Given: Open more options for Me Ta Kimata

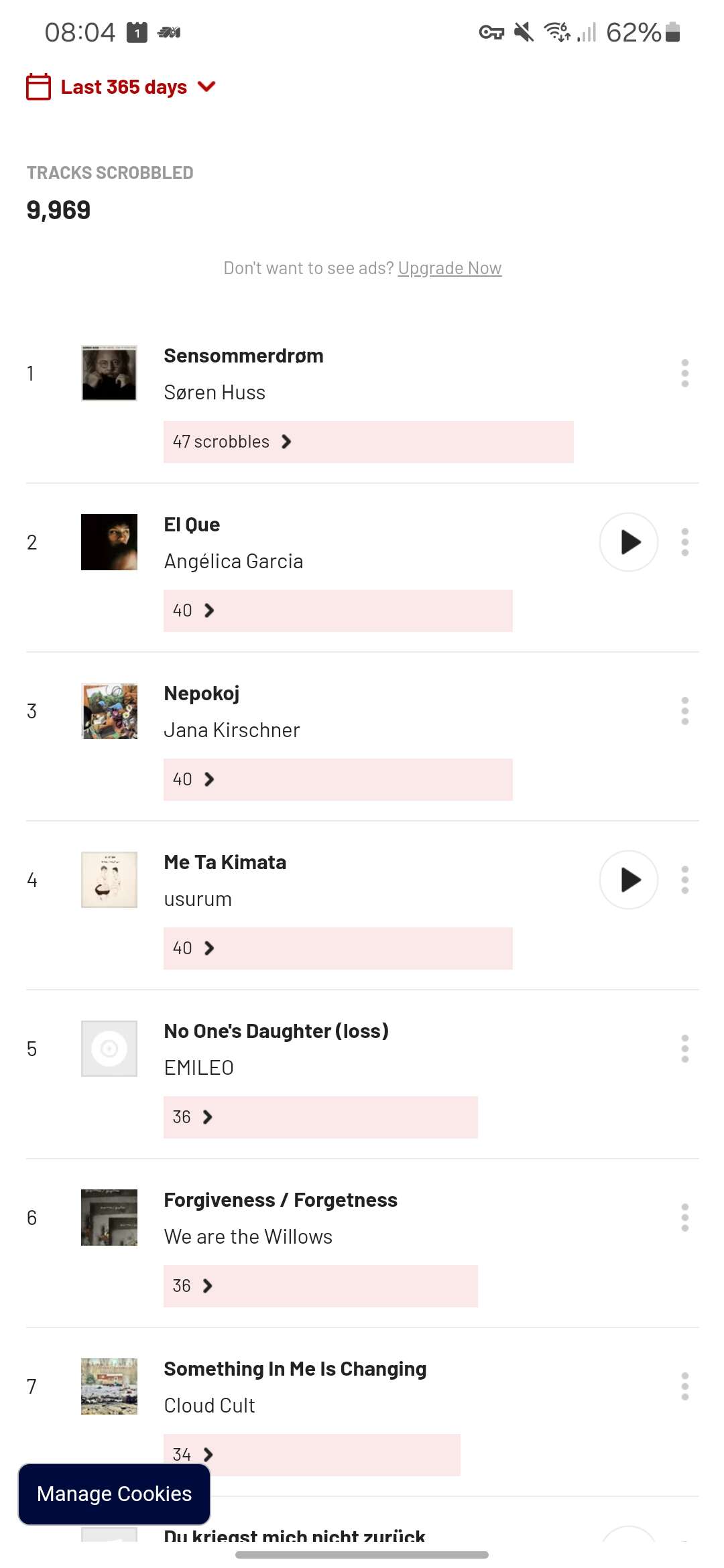Looking at the screenshot, I should coord(684,880).
